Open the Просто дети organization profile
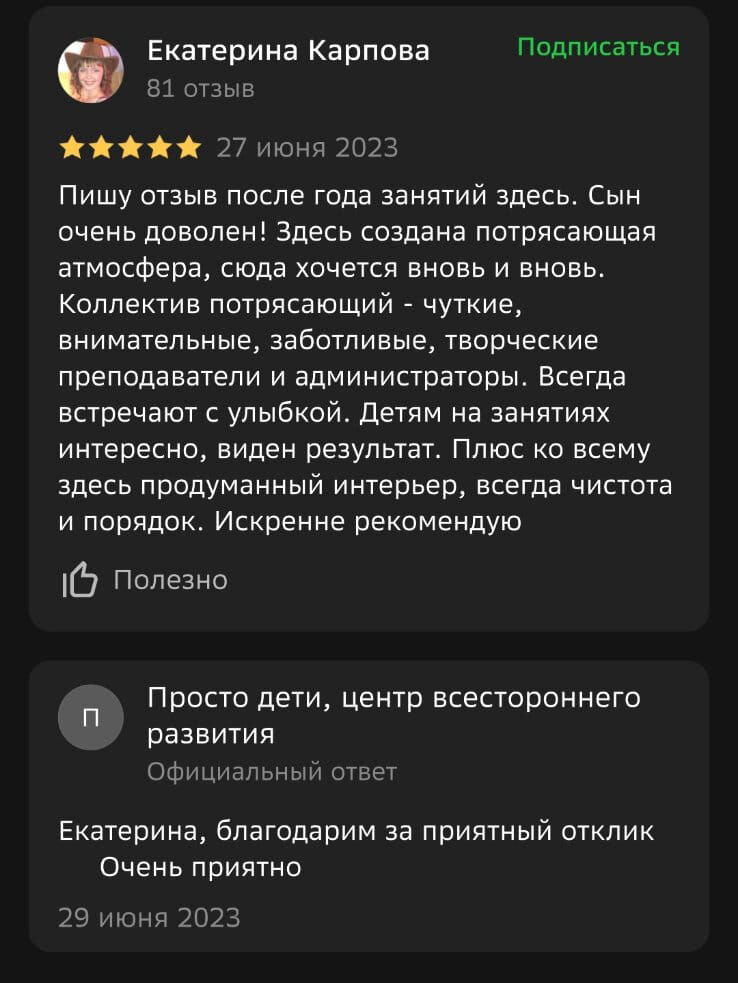The height and width of the screenshot is (983, 738). point(393,715)
